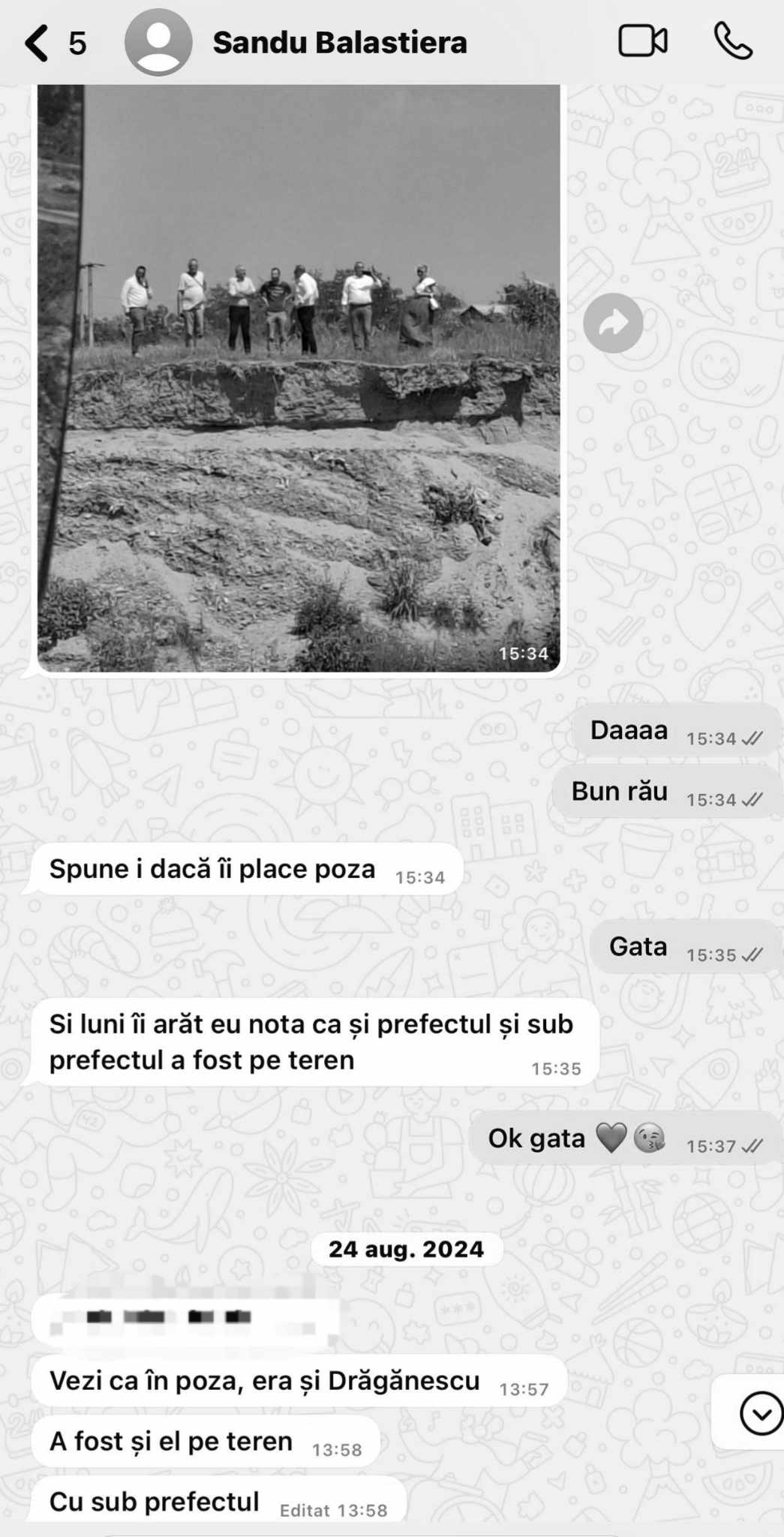Start a voice call with Sandu Balastiera
This screenshot has height=1537, width=784.
[x=732, y=41]
